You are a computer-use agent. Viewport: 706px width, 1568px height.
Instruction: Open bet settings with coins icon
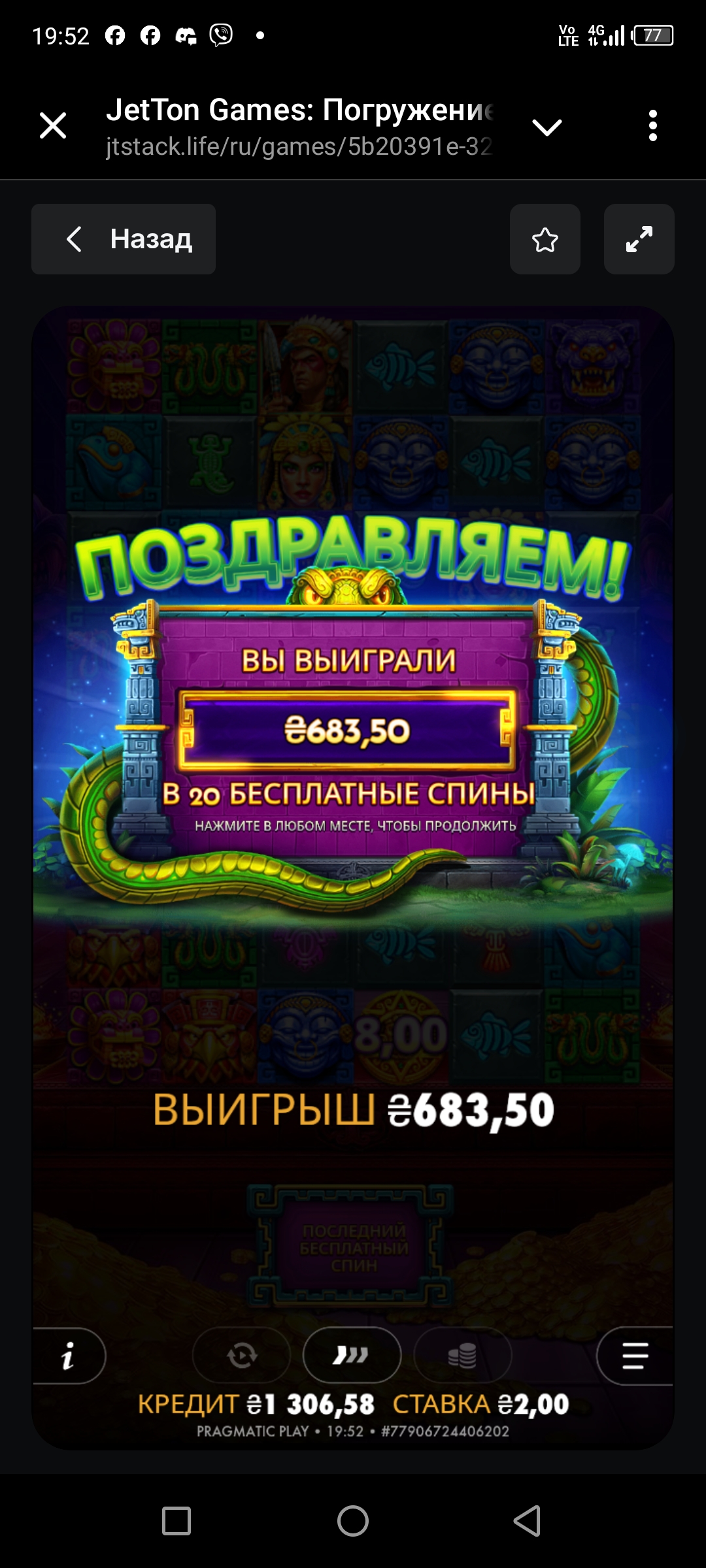pyautogui.click(x=462, y=1356)
